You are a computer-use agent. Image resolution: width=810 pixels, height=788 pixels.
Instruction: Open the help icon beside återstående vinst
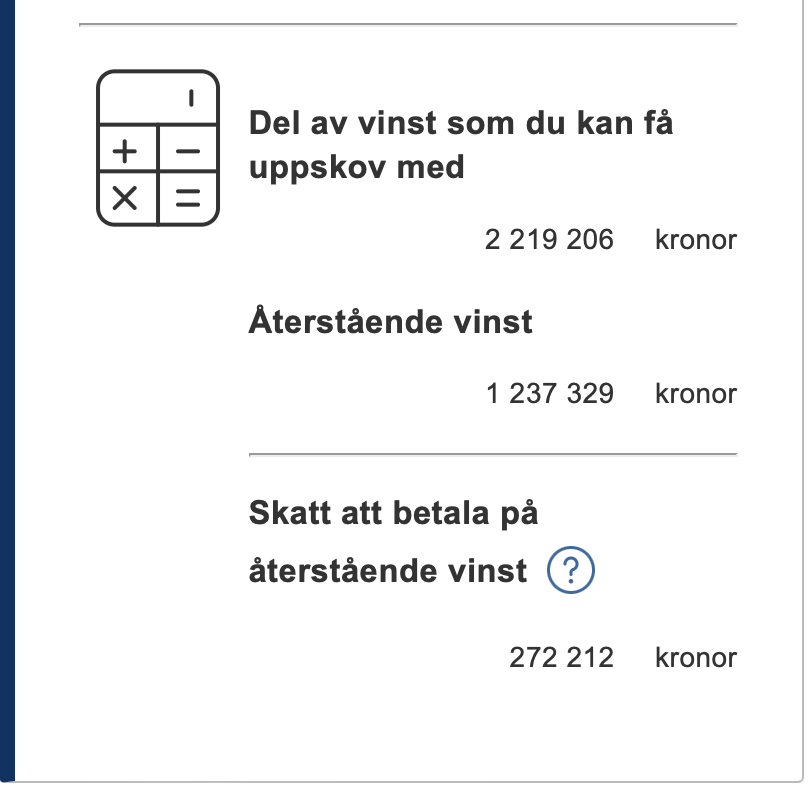coord(570,572)
